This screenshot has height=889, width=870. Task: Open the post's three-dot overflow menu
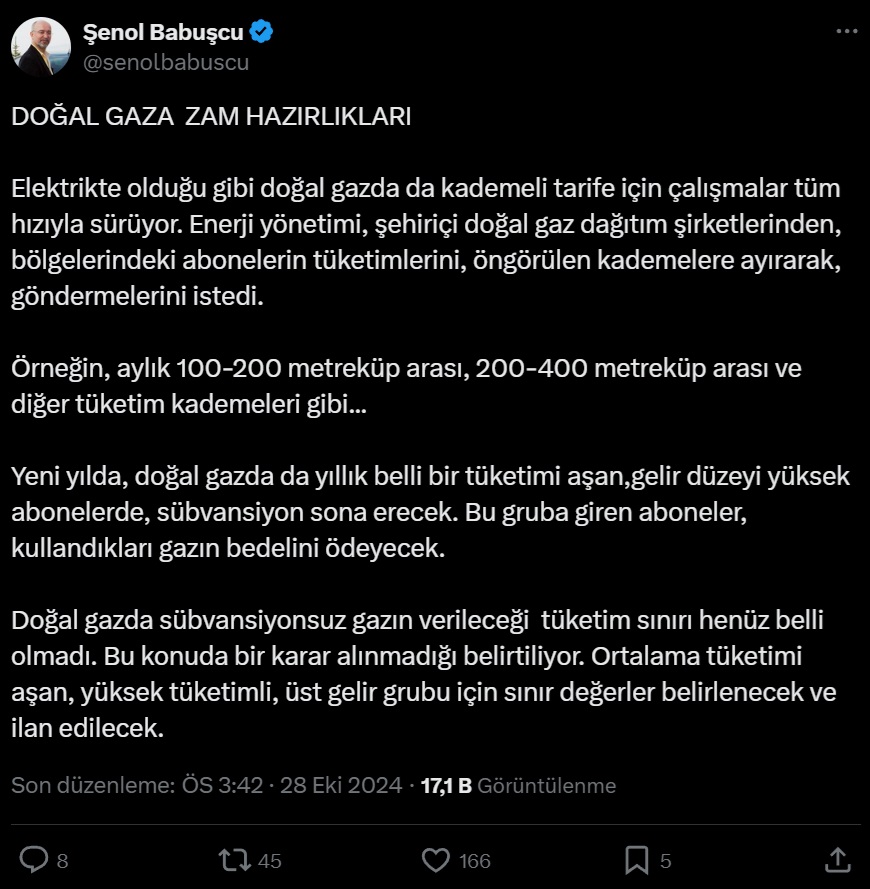[x=845, y=33]
